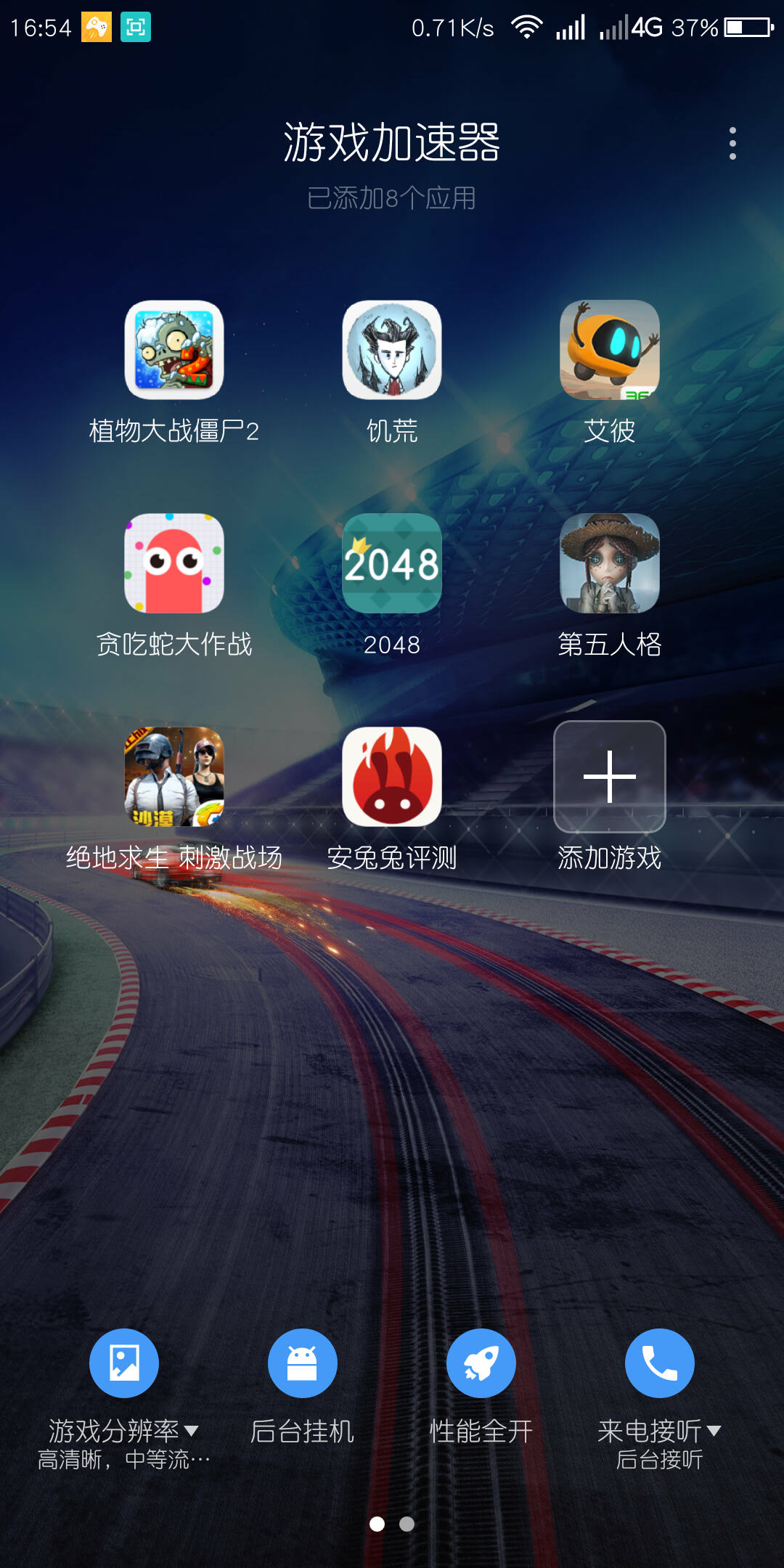The height and width of the screenshot is (1568, 784).
Task: Launch the 饥荒 game
Action: [392, 352]
